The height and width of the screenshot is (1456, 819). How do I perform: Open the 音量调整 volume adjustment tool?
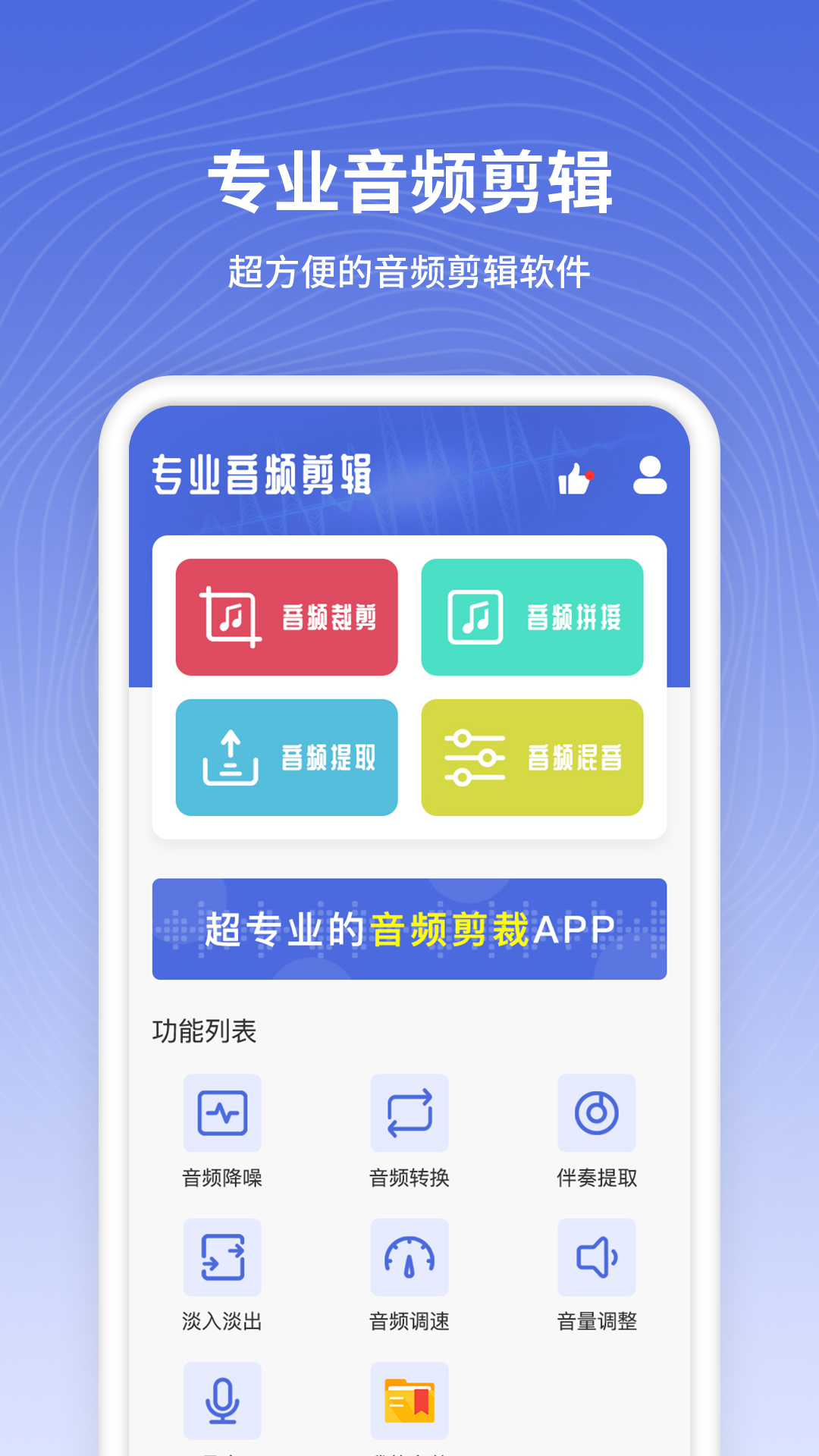[596, 1257]
